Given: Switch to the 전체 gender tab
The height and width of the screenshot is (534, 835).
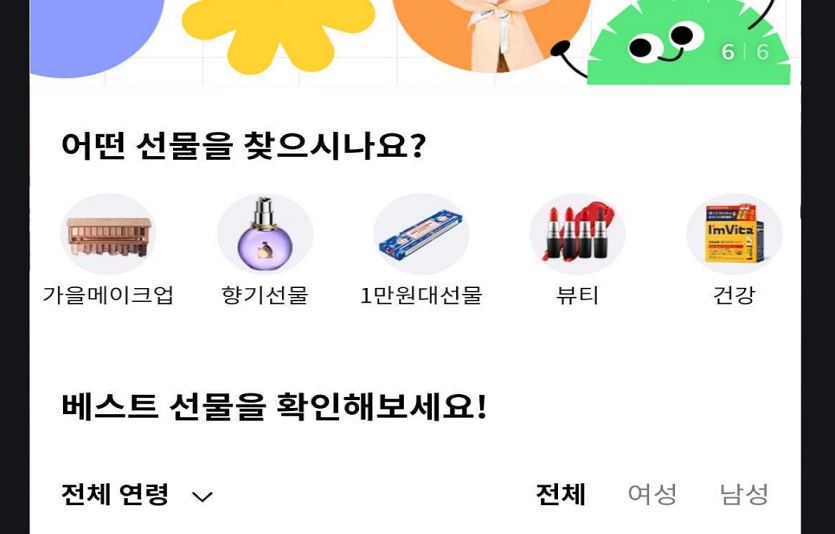Looking at the screenshot, I should pos(560,494).
